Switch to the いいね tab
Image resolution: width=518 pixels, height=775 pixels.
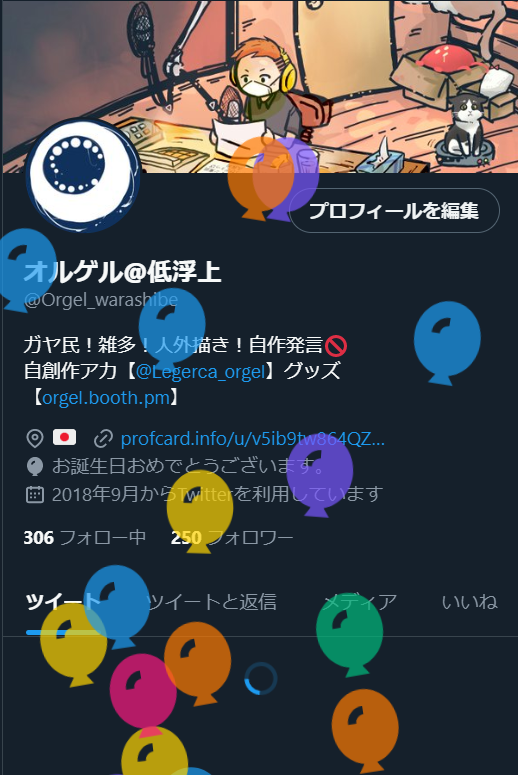[469, 602]
